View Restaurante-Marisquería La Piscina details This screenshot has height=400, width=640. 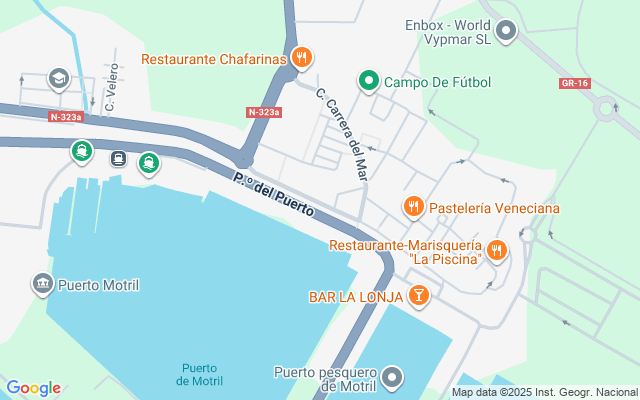[497, 251]
